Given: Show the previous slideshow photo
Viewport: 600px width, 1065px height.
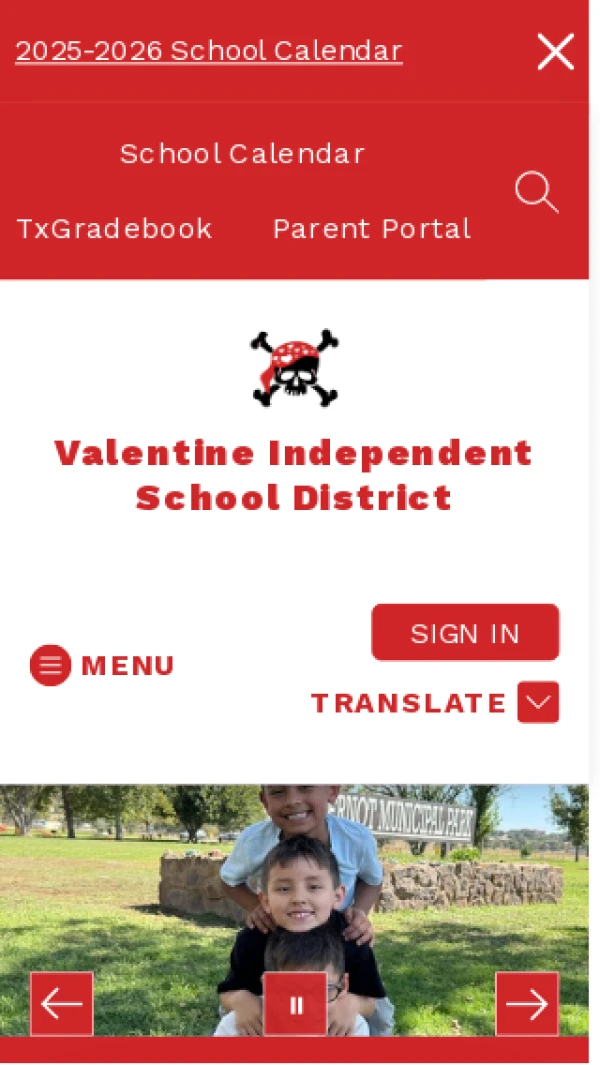Looking at the screenshot, I should (x=62, y=1003).
